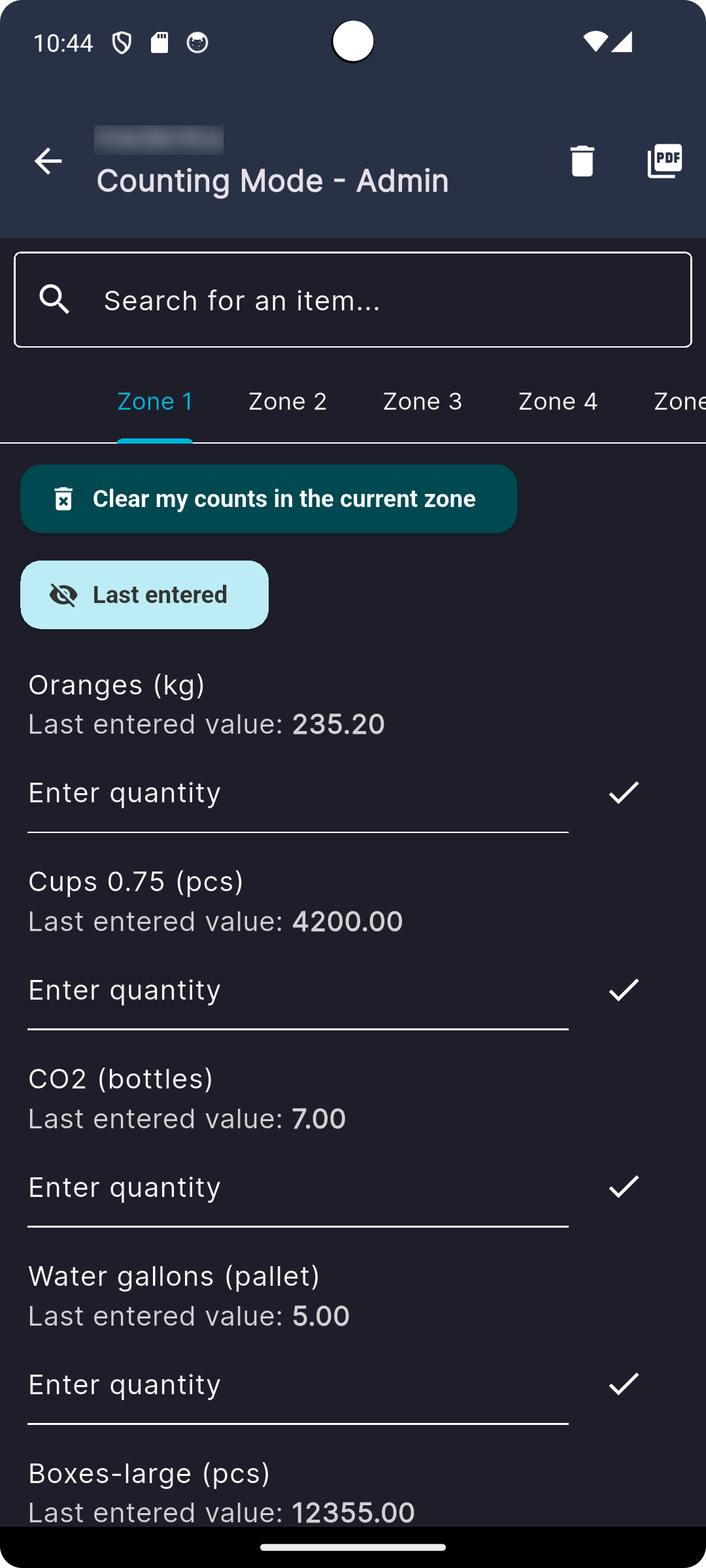Confirm the Water gallons quantity checkmark
706x1568 pixels.
[624, 1384]
